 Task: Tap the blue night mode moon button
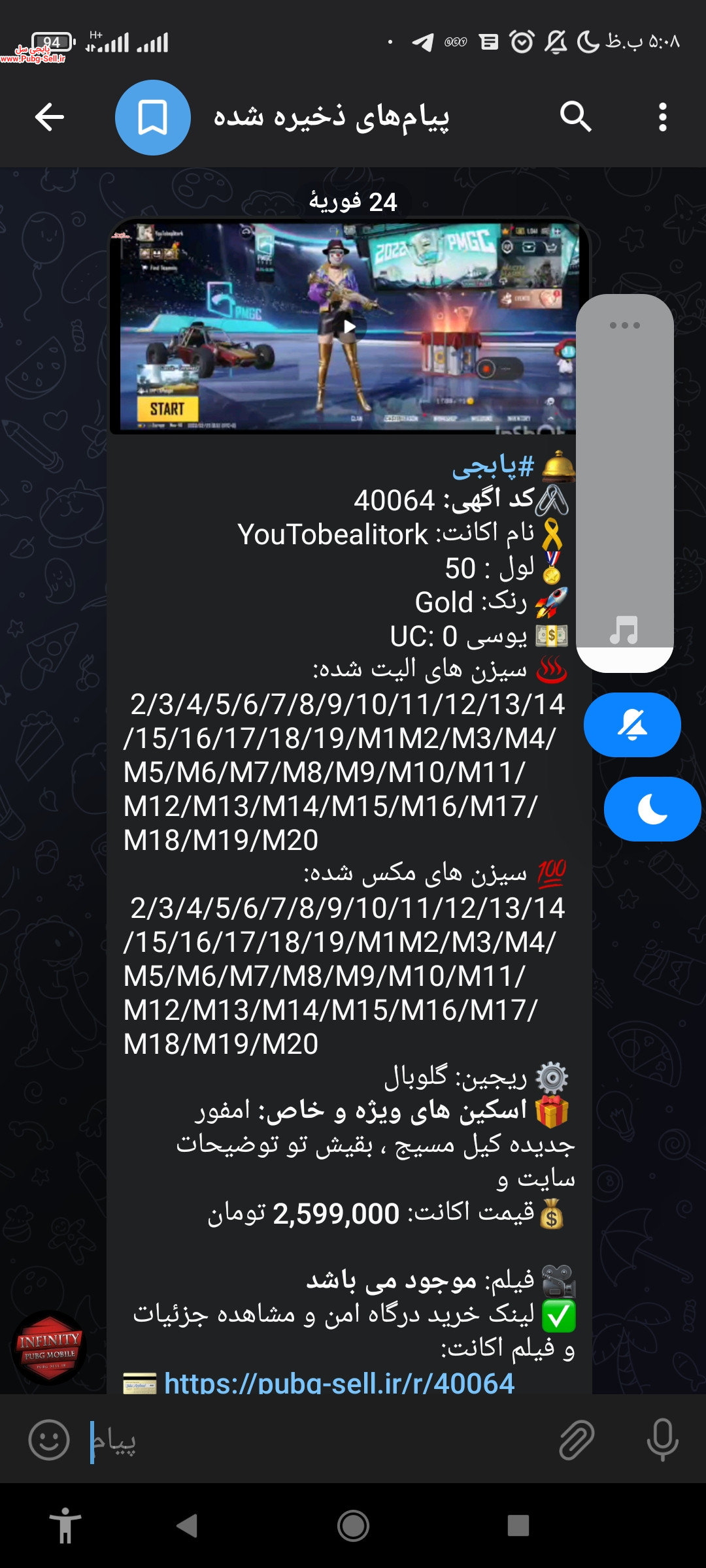[652, 809]
